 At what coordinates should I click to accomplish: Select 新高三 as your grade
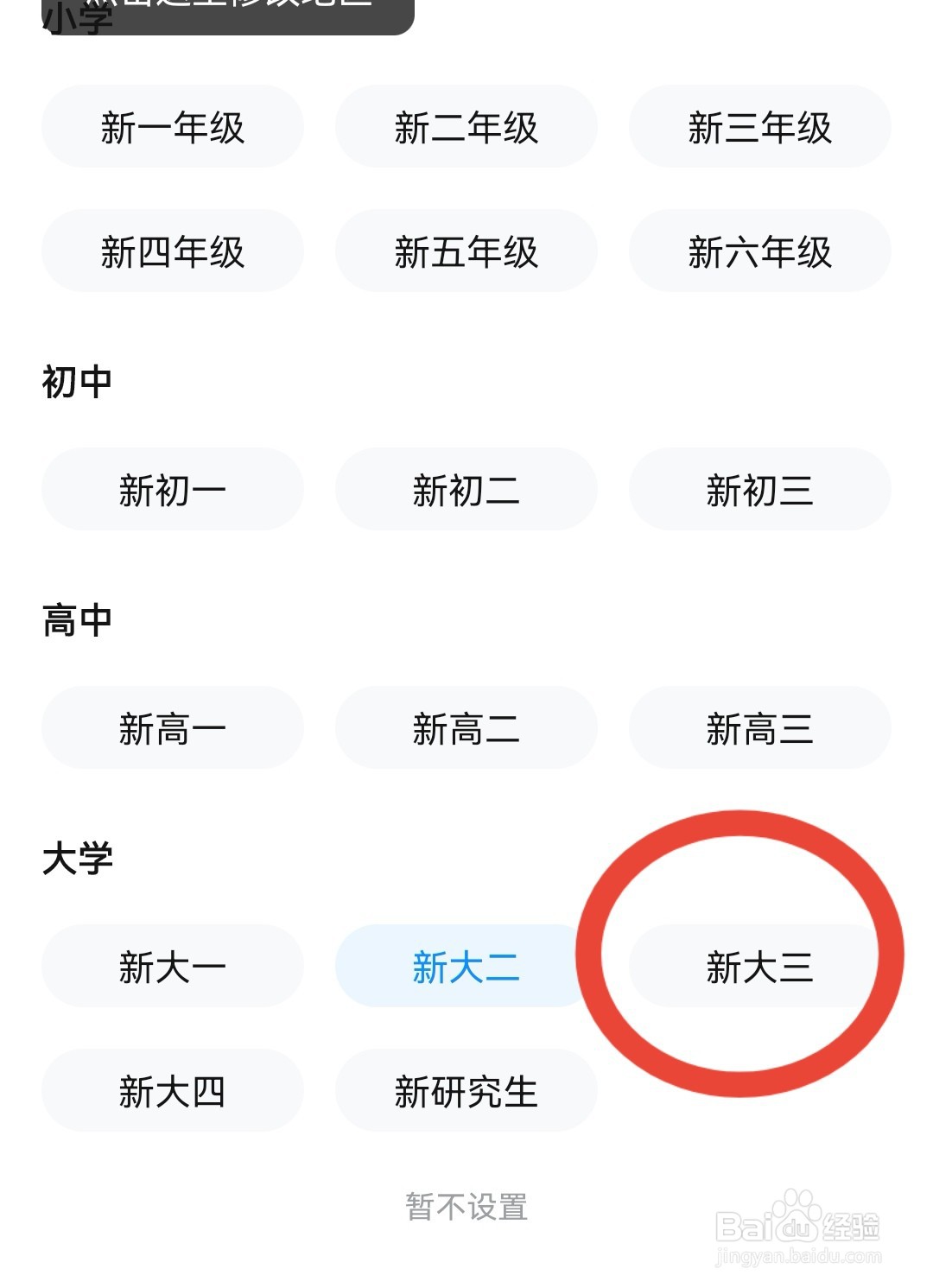pyautogui.click(x=759, y=727)
